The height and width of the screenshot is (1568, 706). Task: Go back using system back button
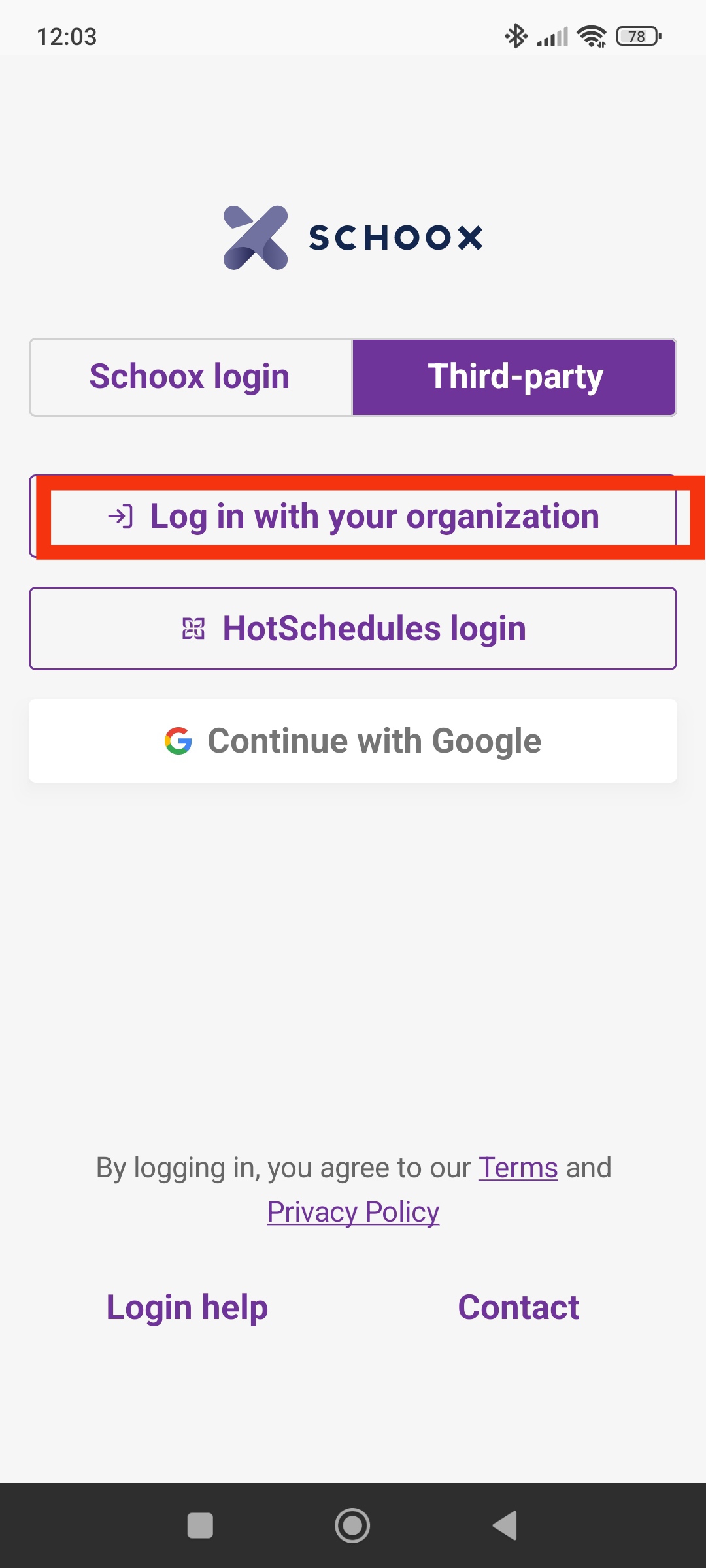(x=505, y=1526)
